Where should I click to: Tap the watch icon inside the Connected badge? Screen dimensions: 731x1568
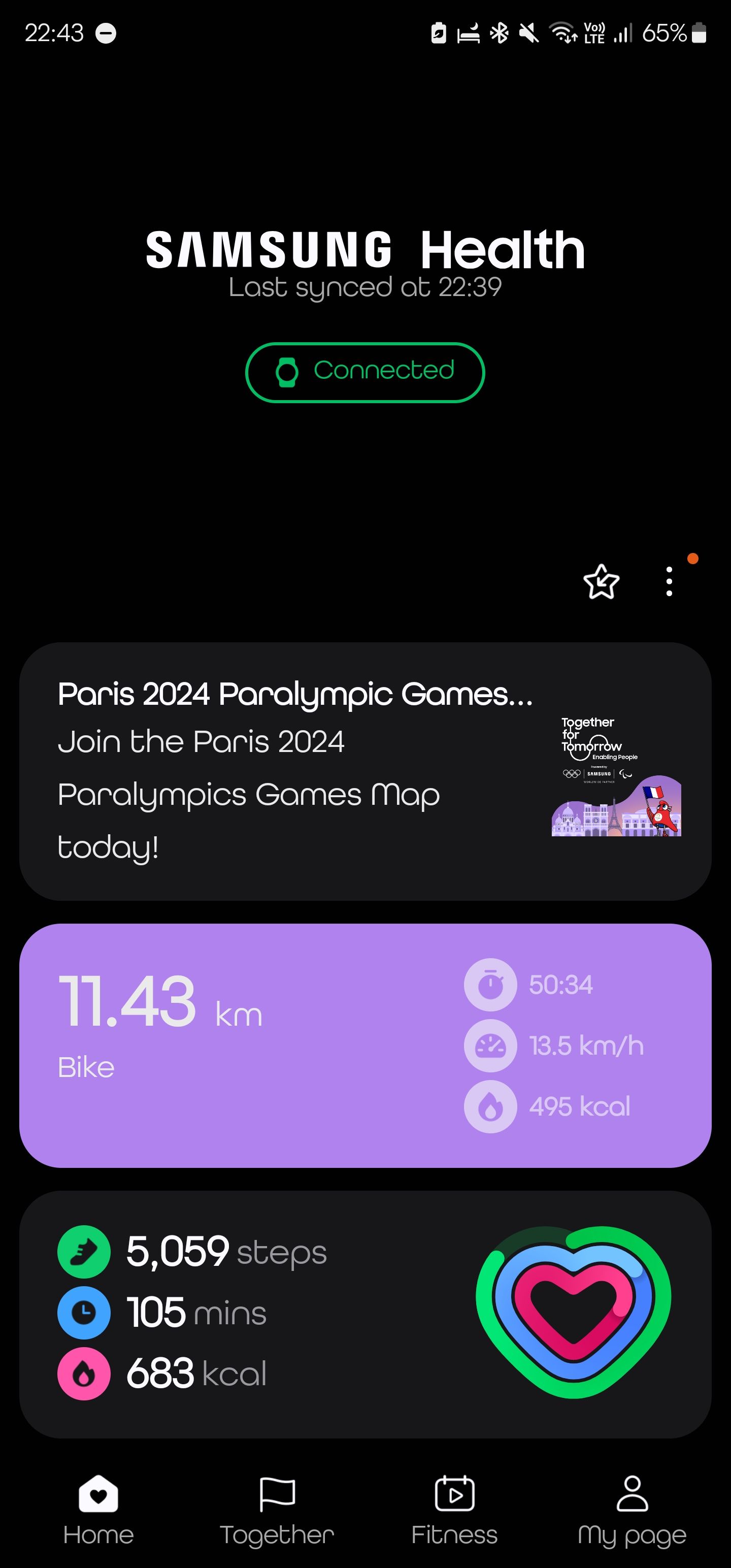287,371
